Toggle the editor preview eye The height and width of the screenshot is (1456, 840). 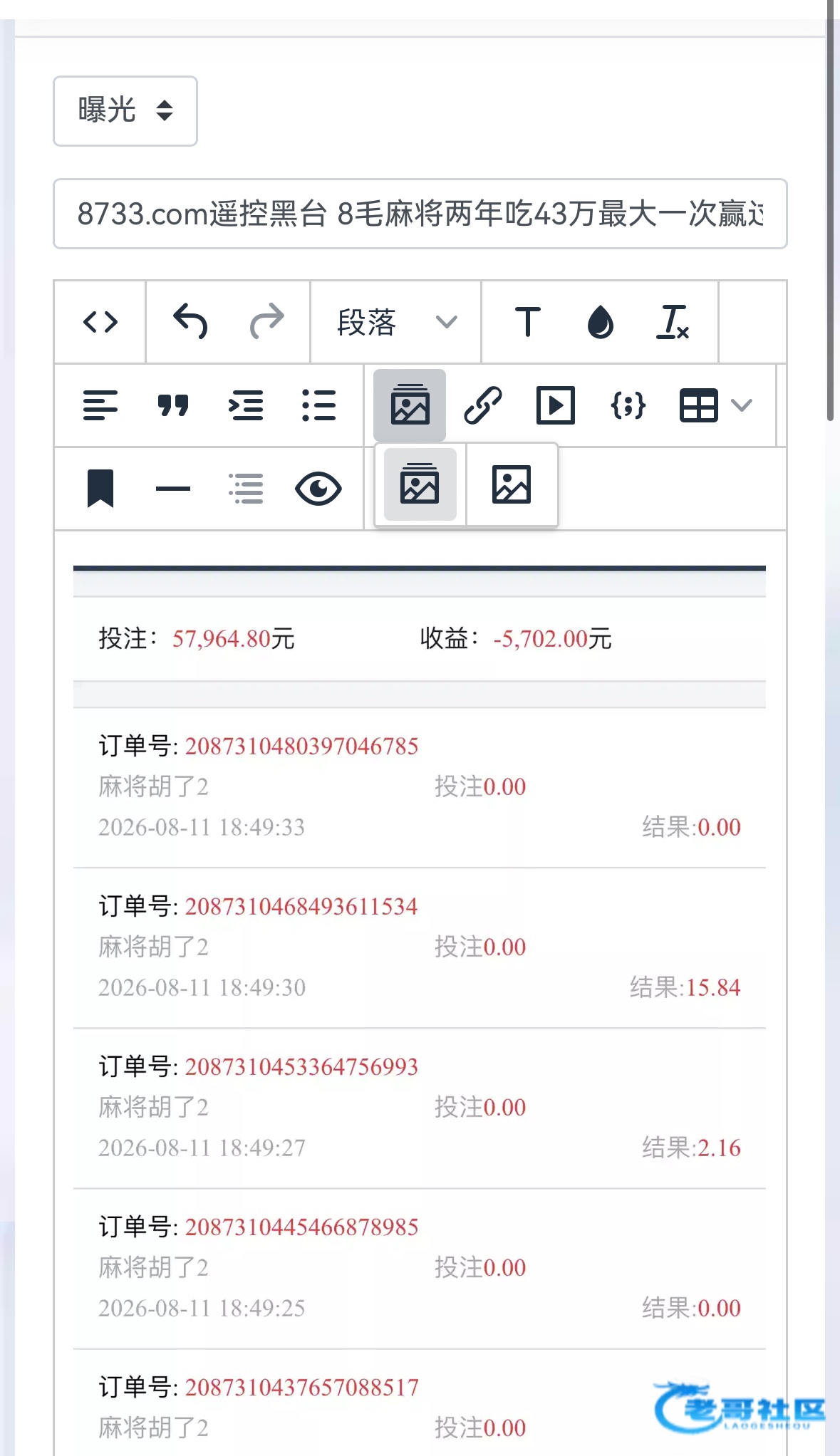pos(318,489)
